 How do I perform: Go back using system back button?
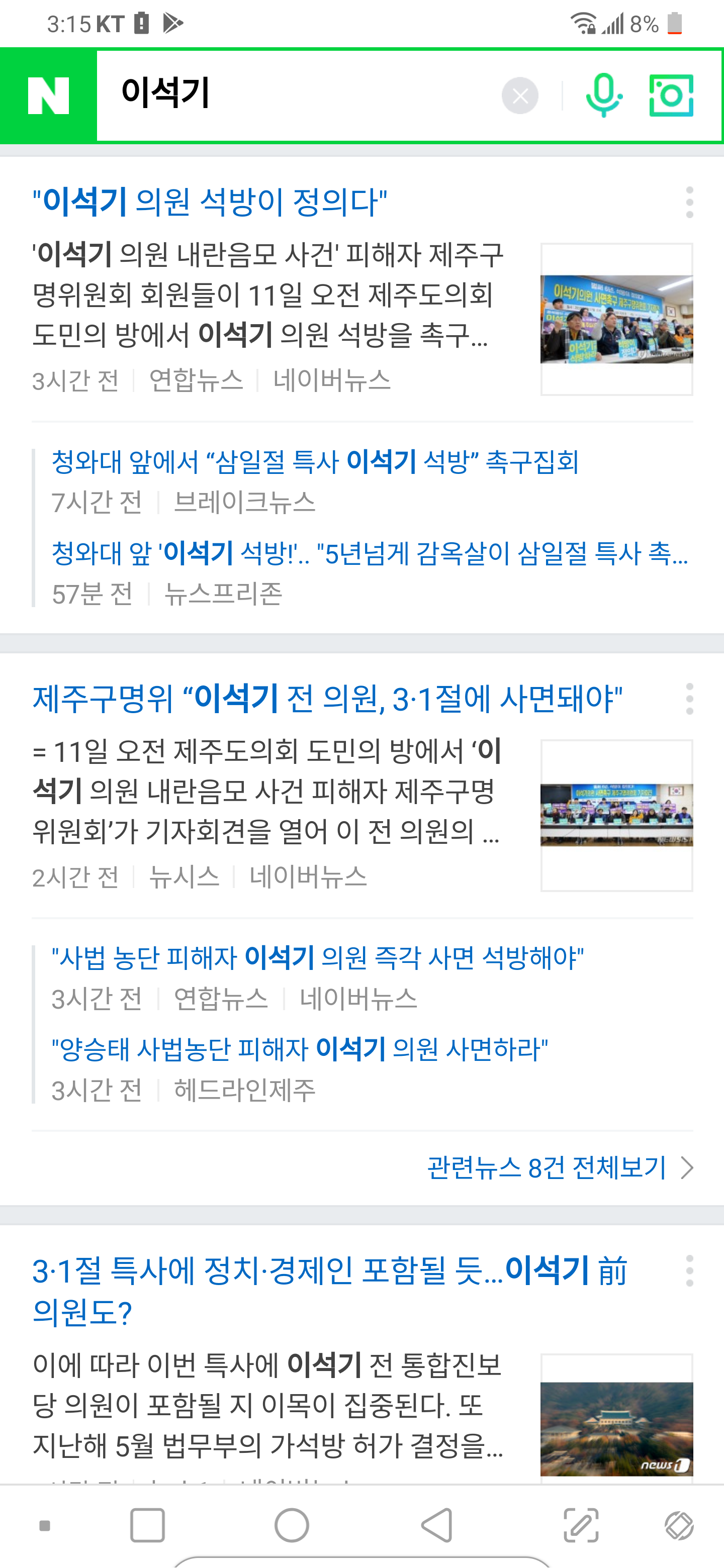click(x=436, y=1525)
